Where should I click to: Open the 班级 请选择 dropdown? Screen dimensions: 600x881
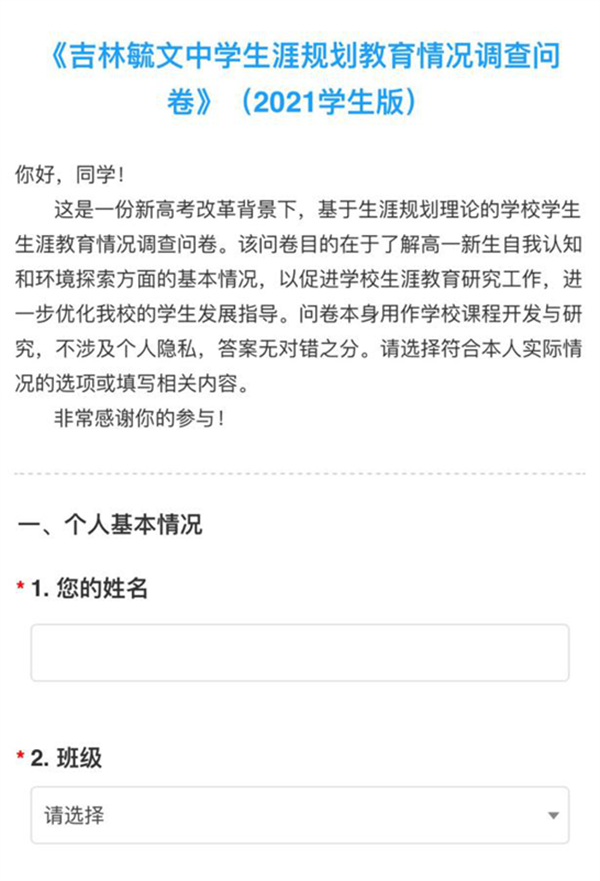(x=299, y=815)
